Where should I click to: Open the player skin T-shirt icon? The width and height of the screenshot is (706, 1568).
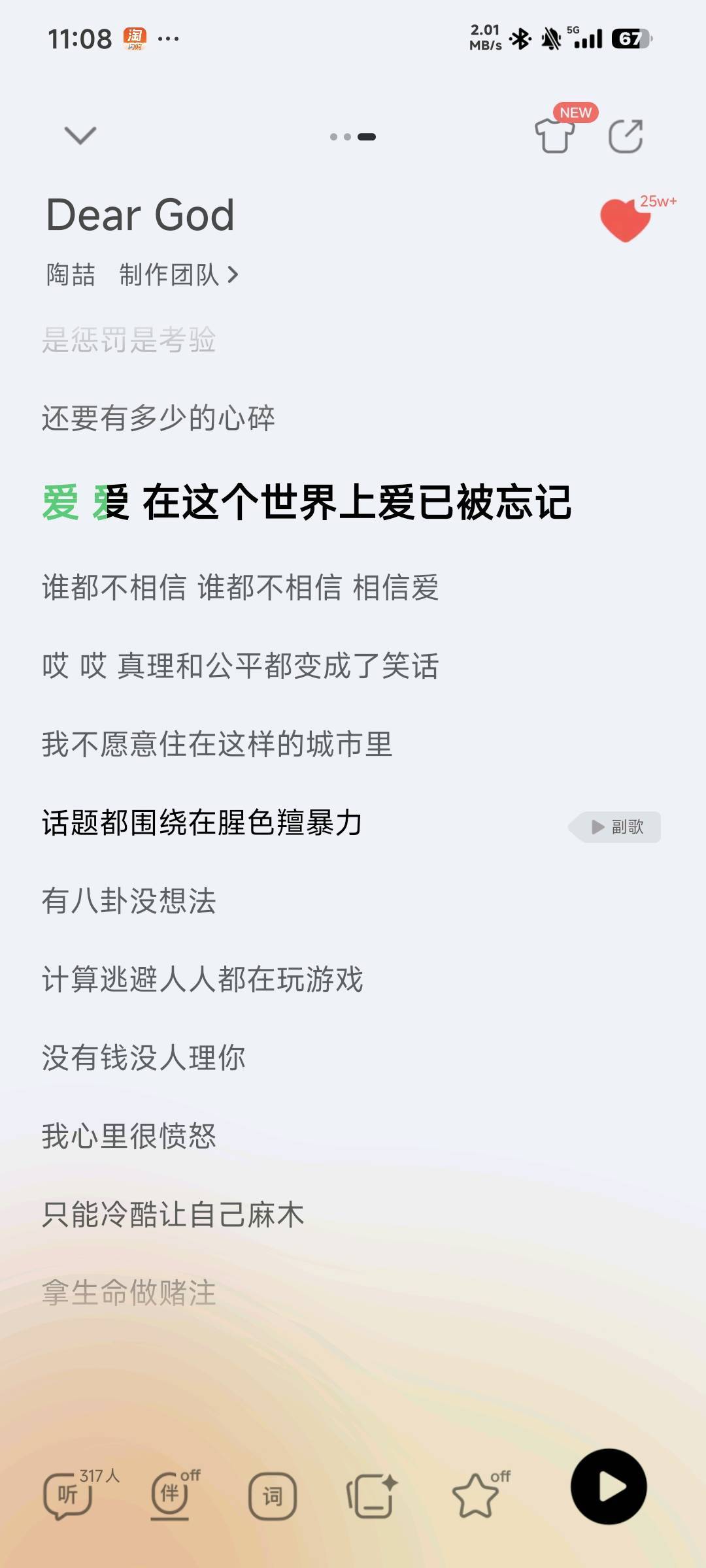[554, 135]
